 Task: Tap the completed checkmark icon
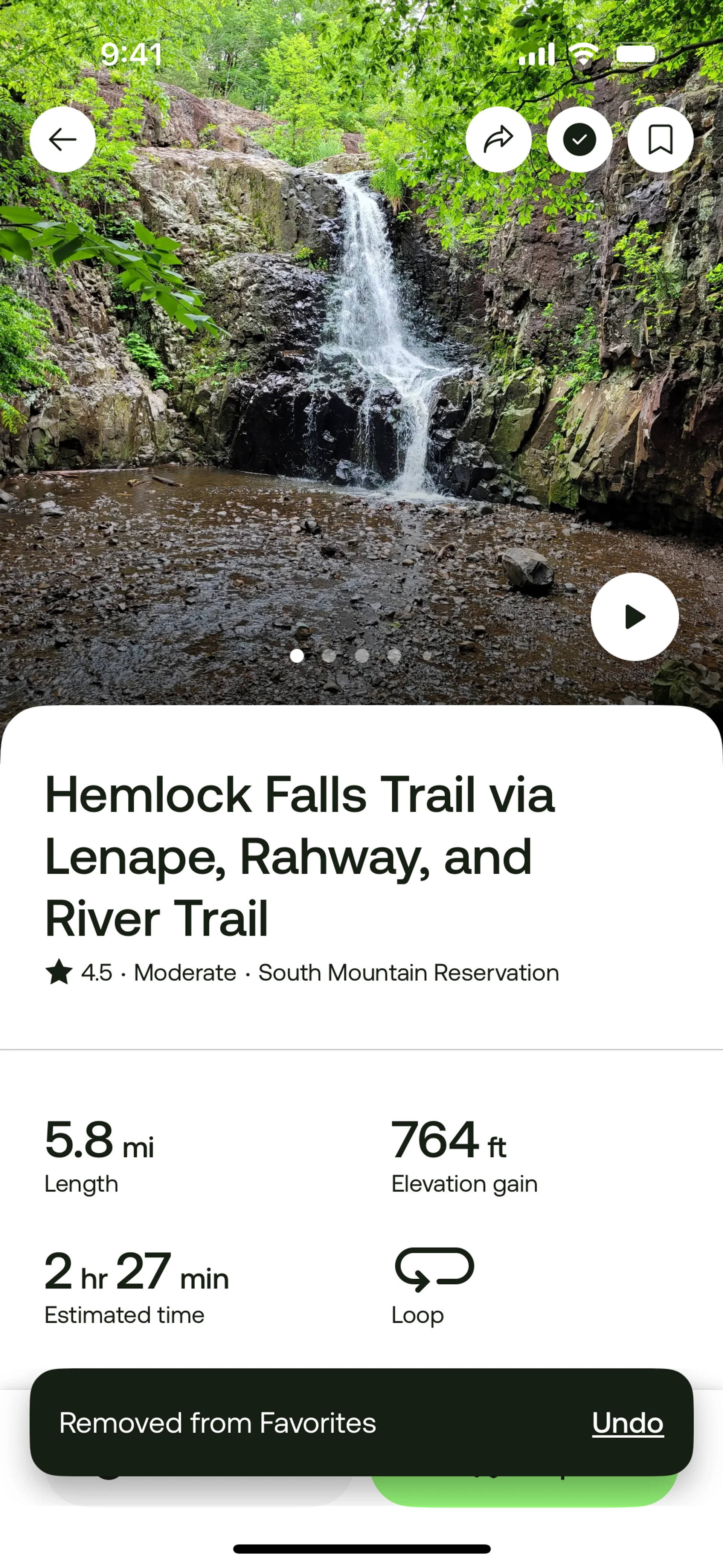point(579,139)
